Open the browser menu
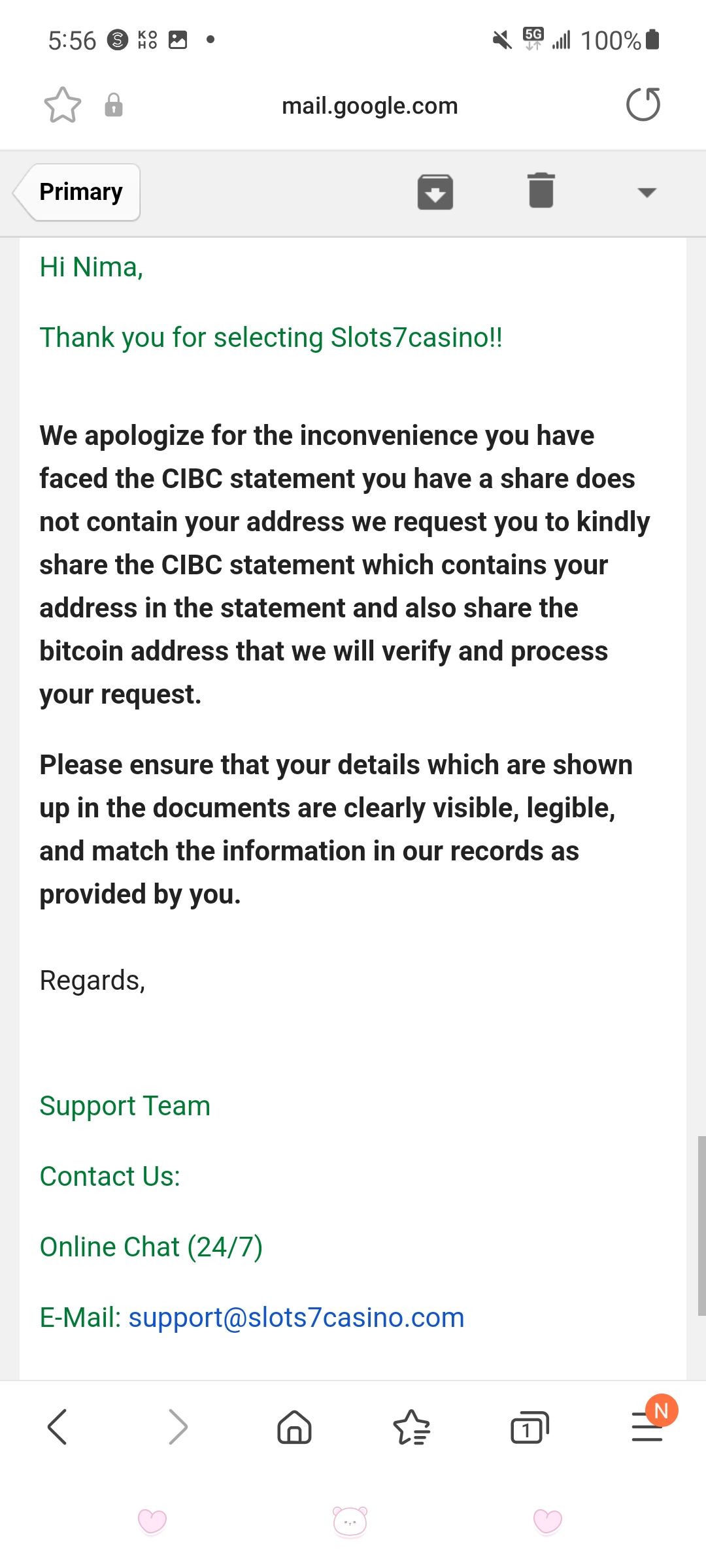 pyautogui.click(x=648, y=1426)
